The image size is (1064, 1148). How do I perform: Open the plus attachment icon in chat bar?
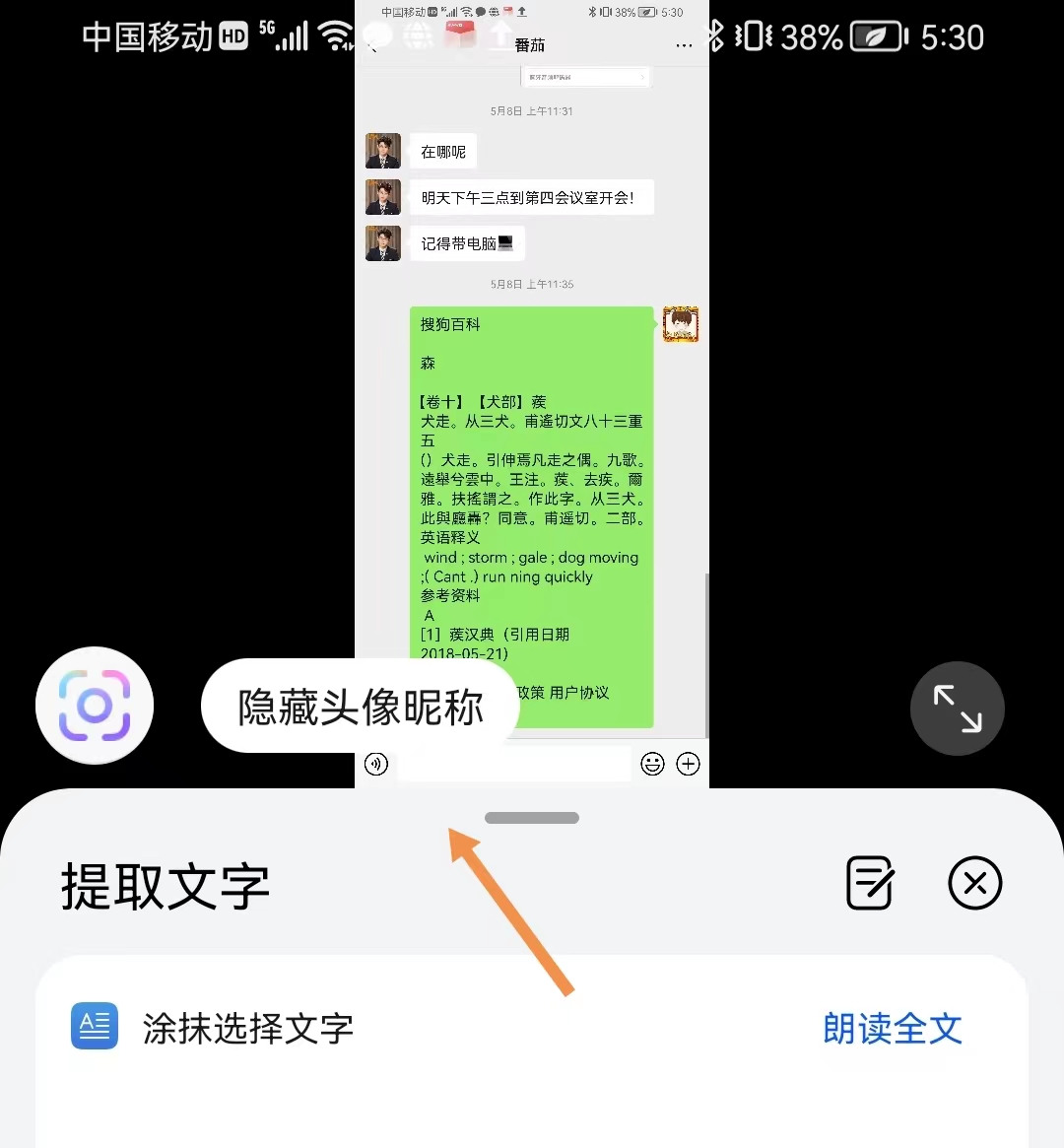point(689,764)
